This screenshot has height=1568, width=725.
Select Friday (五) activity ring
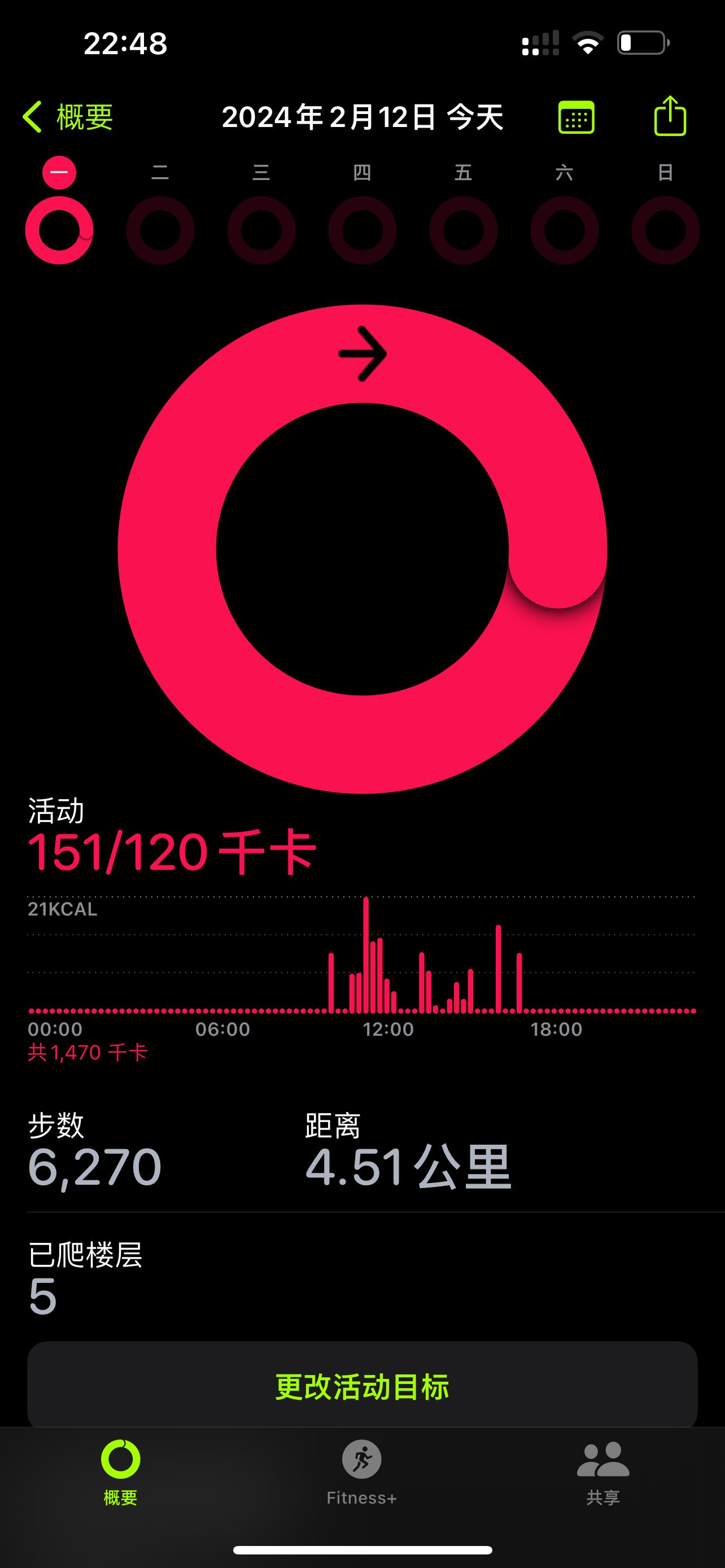pyautogui.click(x=463, y=230)
